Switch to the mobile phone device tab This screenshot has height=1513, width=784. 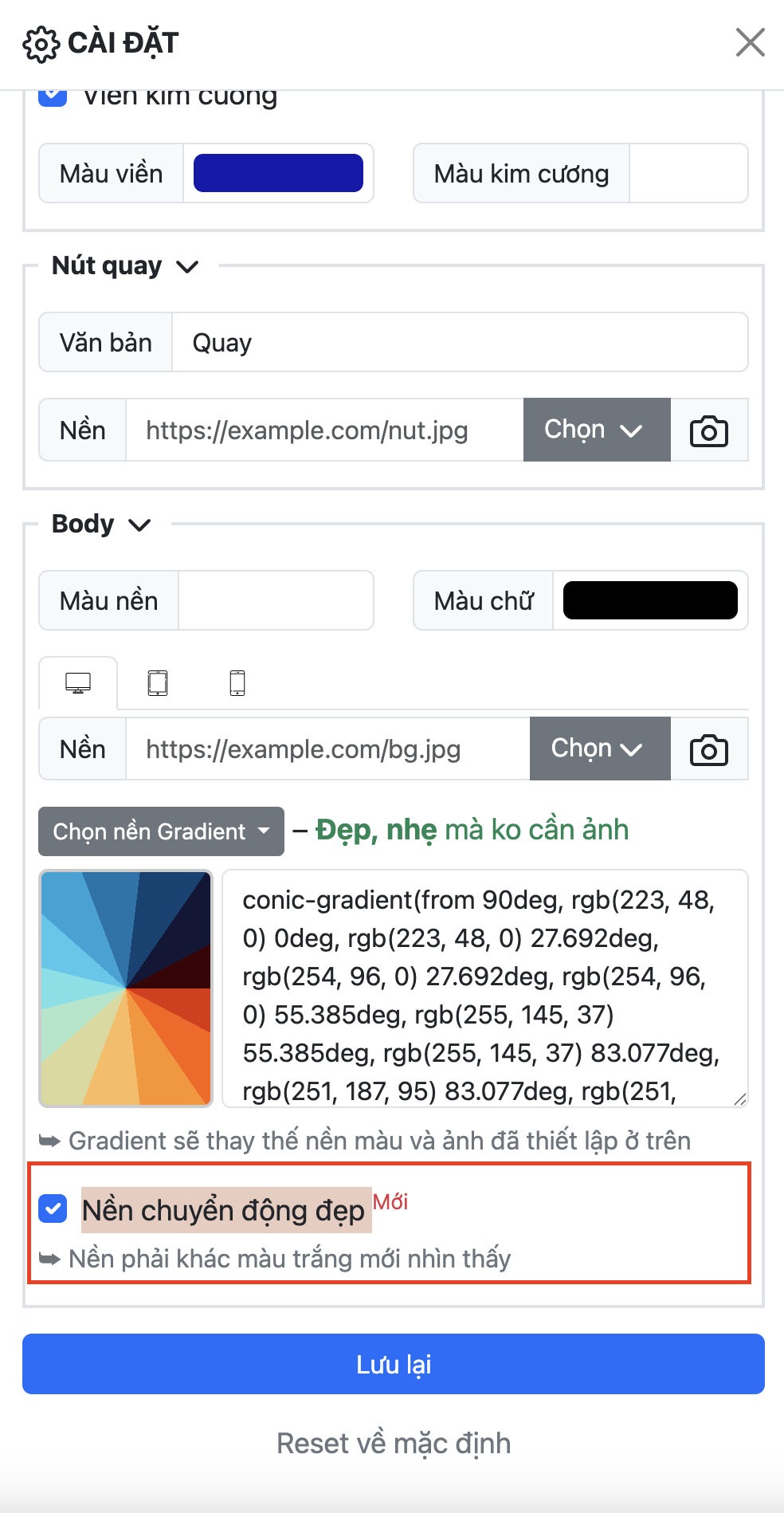click(237, 683)
